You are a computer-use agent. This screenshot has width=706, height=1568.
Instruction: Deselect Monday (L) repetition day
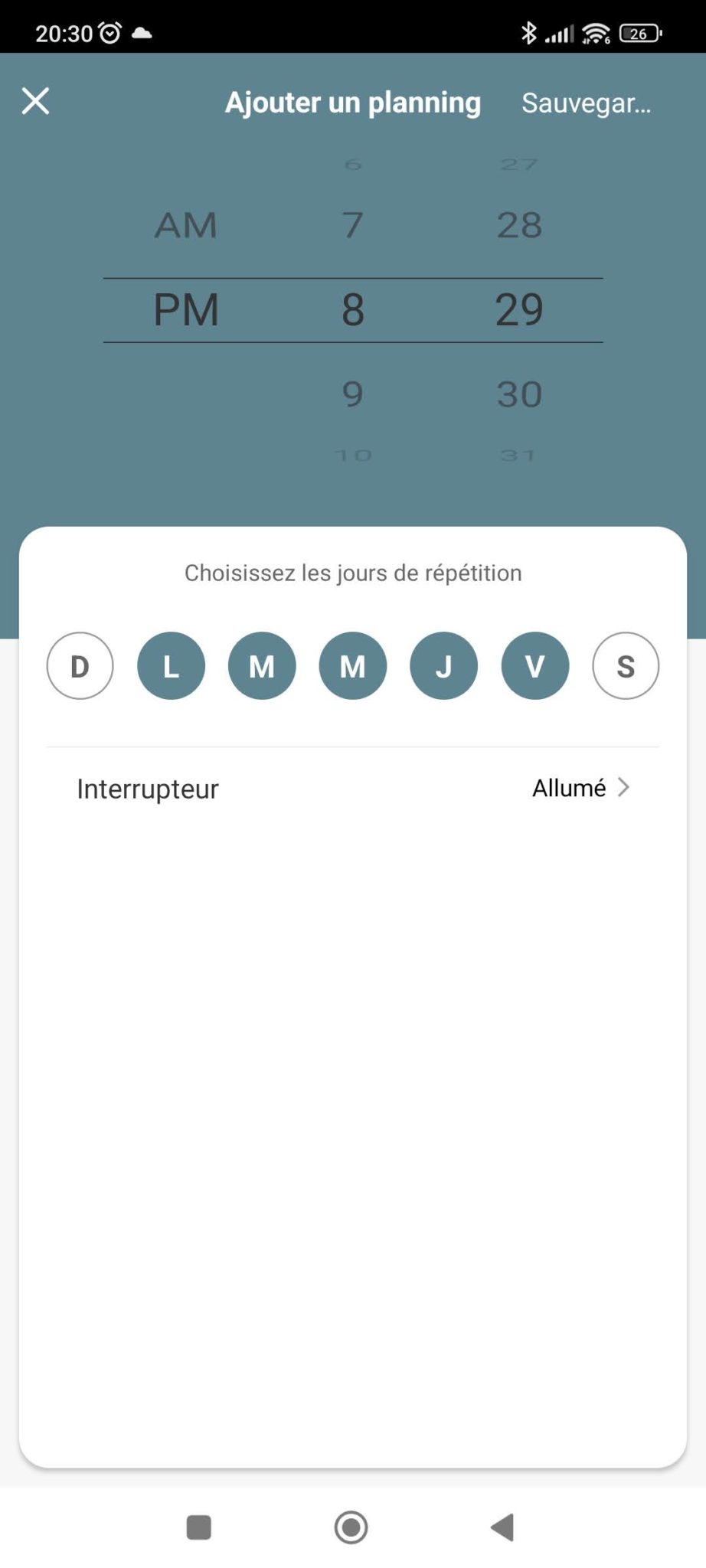pos(171,666)
